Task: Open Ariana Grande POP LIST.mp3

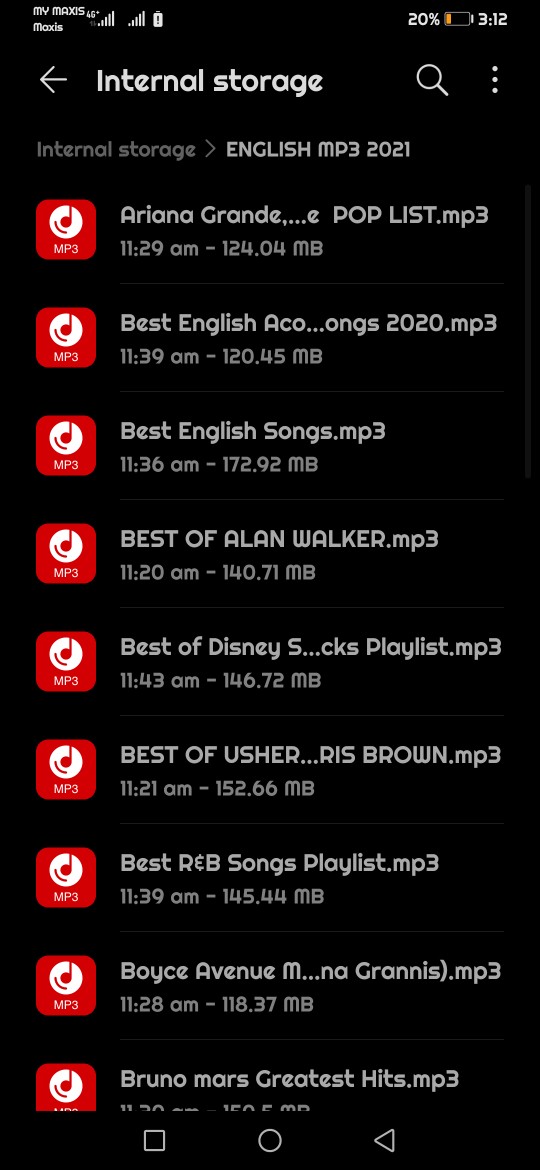Action: (x=270, y=229)
